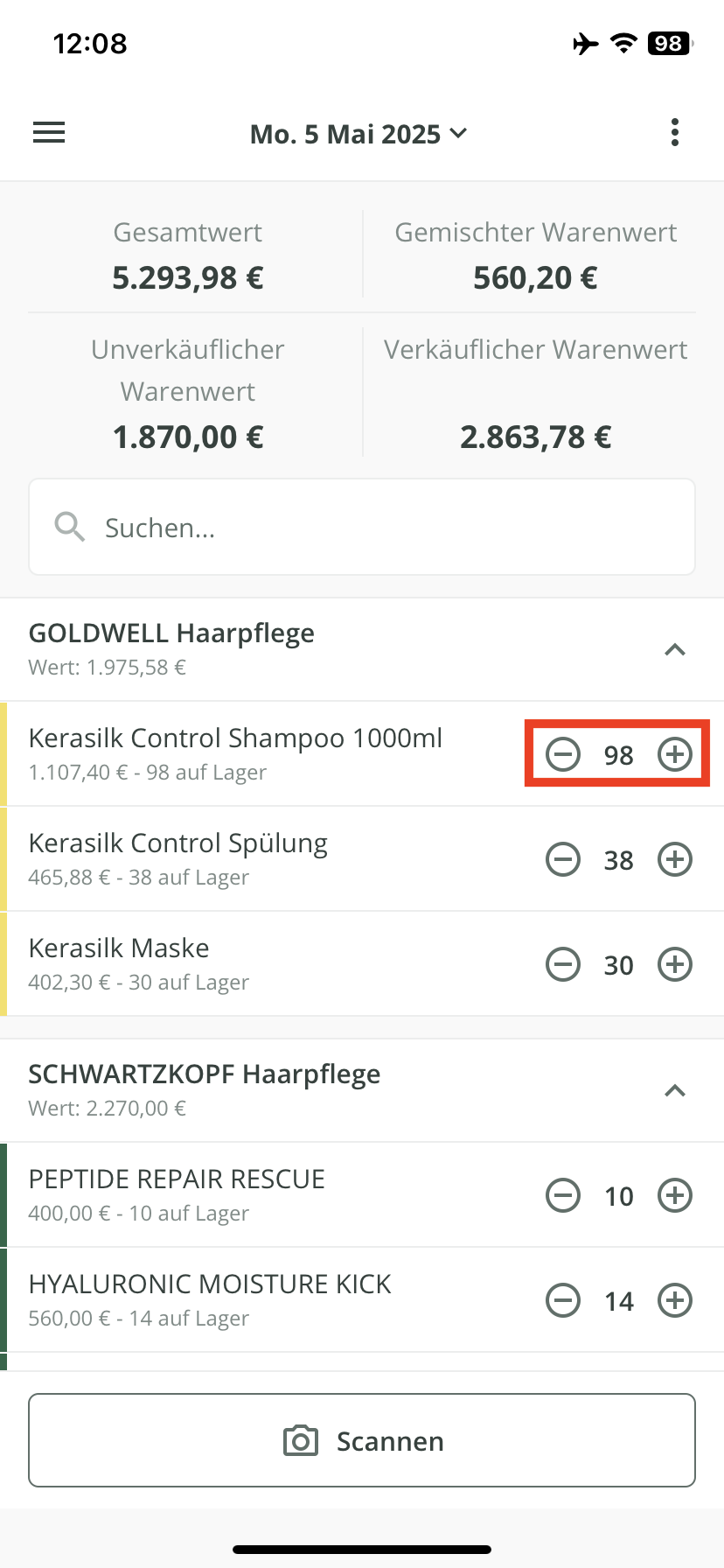Raise HYALURONIC MOISTURE KICK count

(675, 1300)
